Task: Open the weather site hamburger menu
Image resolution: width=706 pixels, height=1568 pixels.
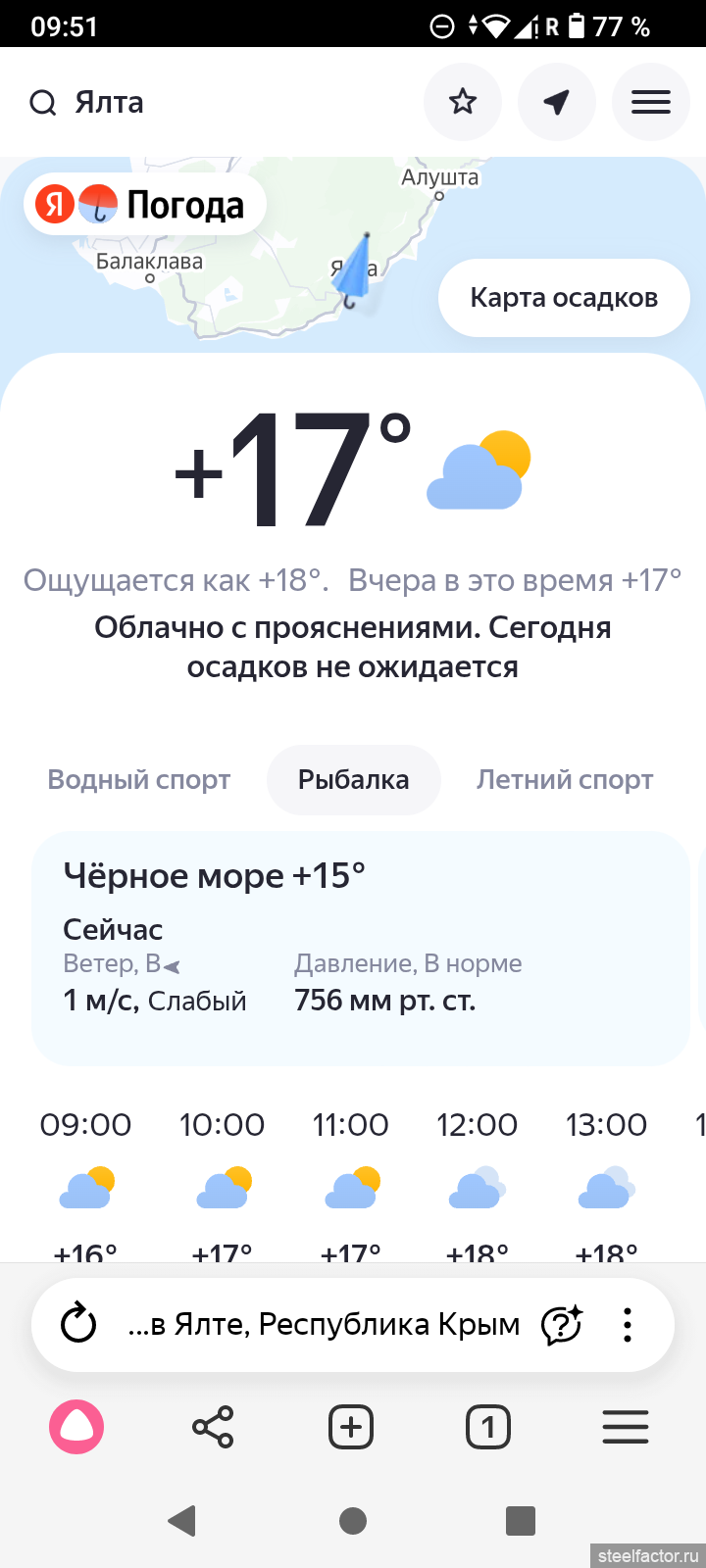Action: click(650, 102)
